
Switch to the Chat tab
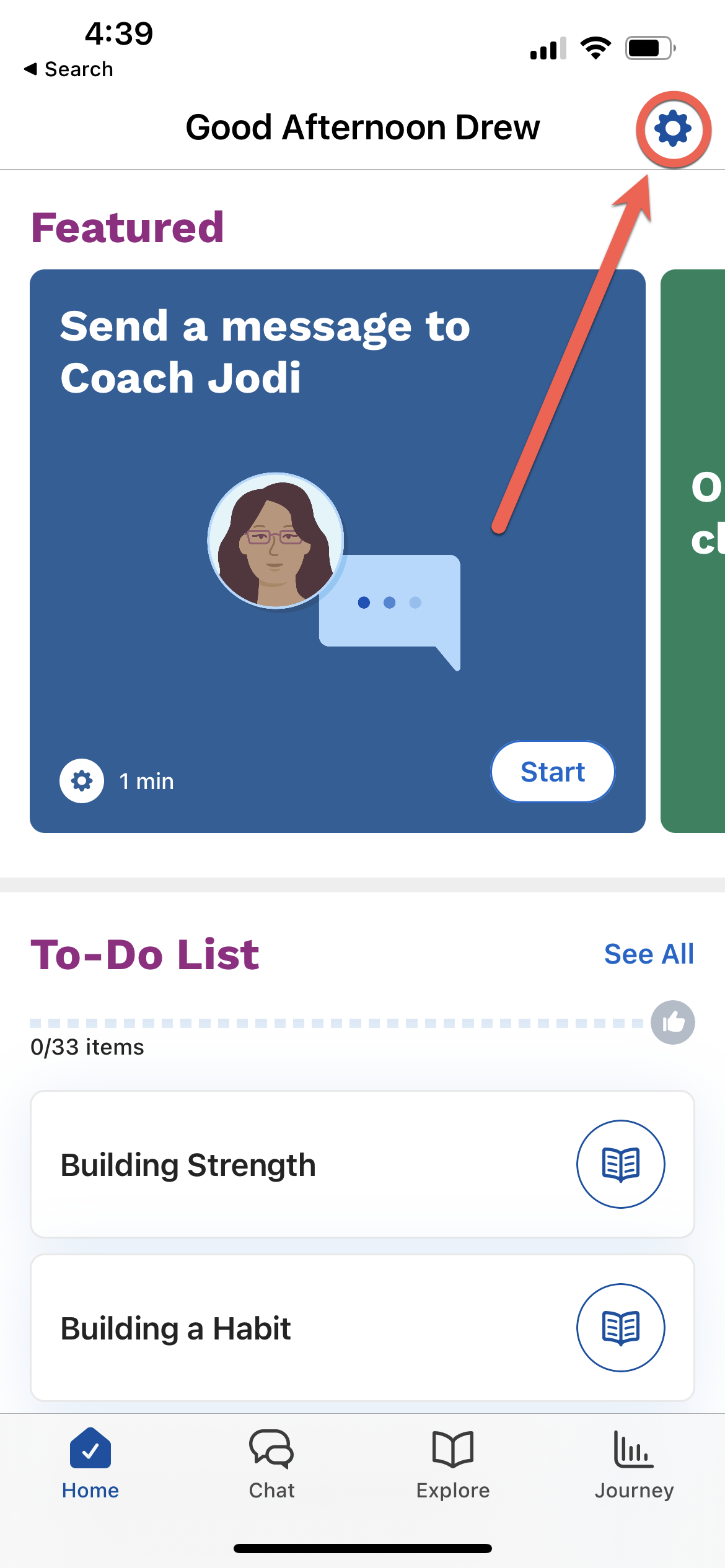pos(271,1464)
